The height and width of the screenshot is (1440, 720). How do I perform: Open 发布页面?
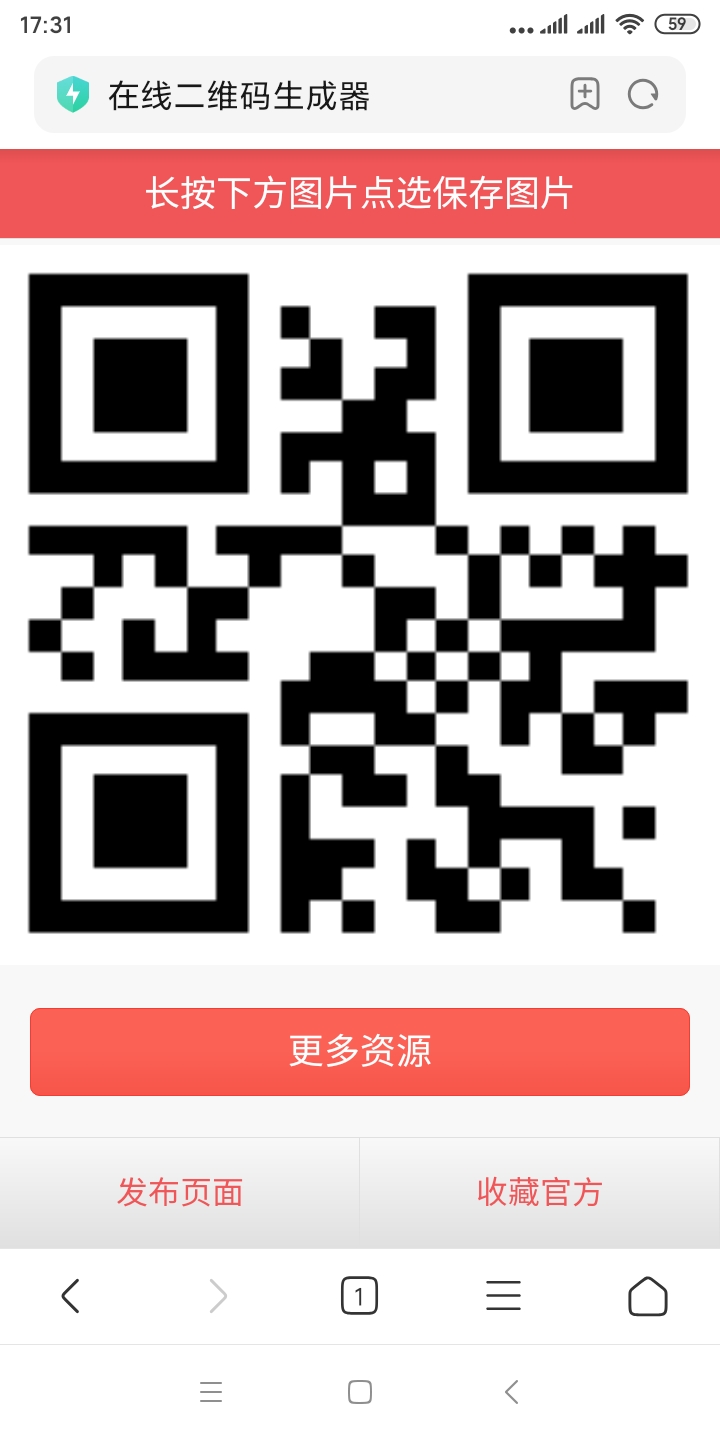[180, 1192]
